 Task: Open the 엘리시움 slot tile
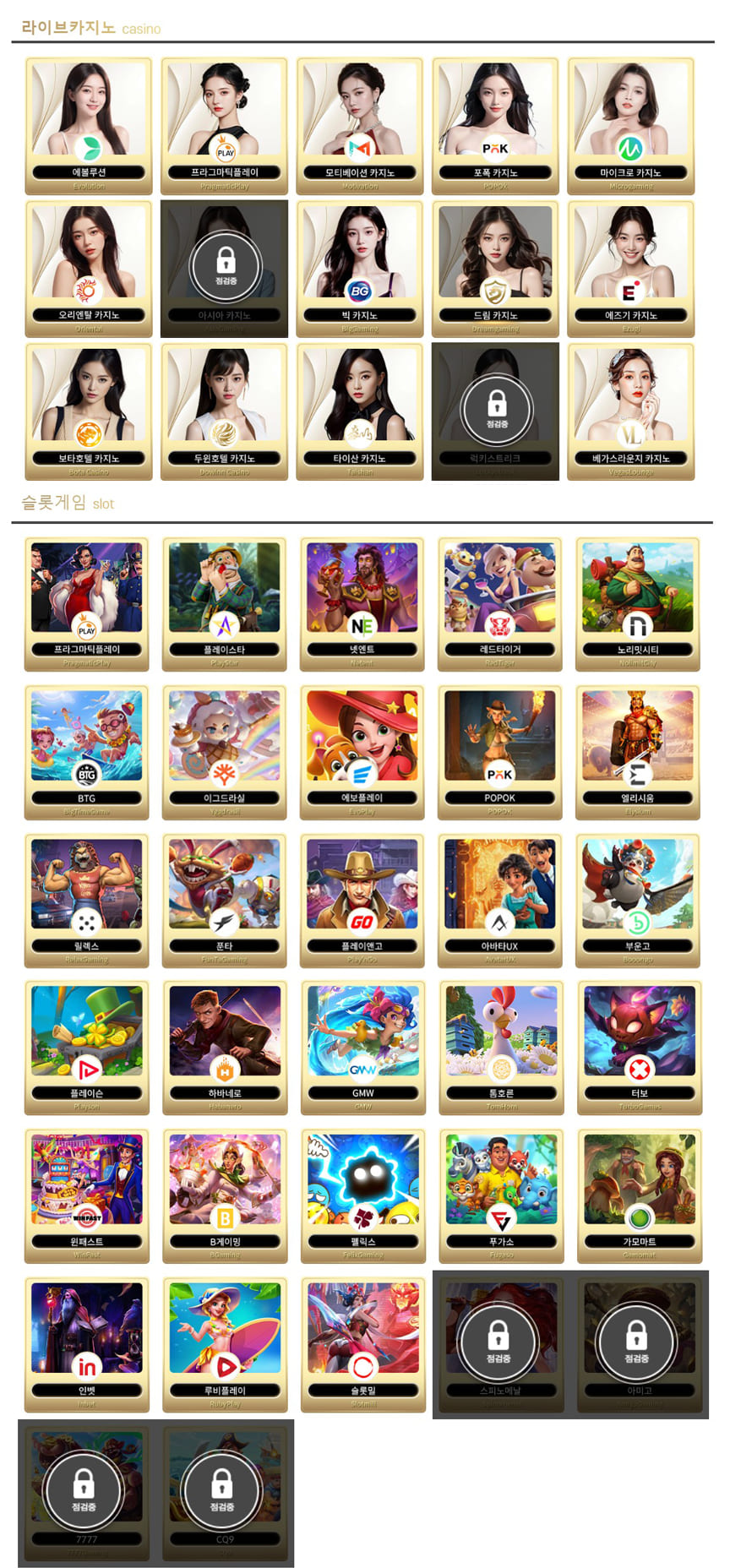638,751
